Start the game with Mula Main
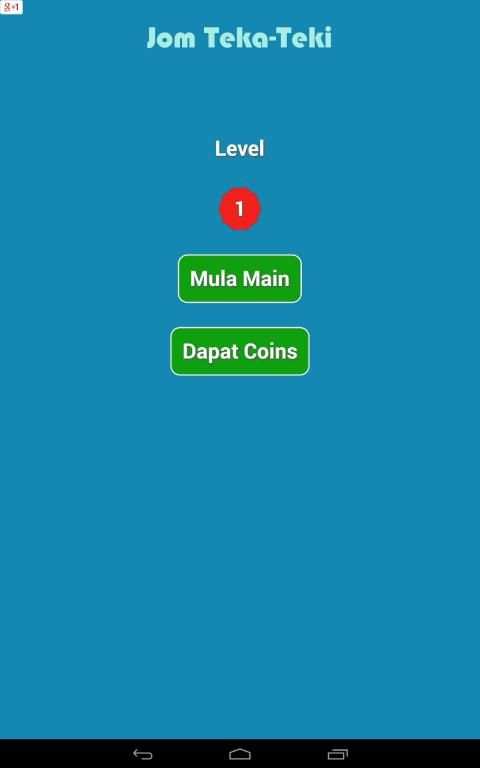The image size is (480, 768). pyautogui.click(x=240, y=279)
